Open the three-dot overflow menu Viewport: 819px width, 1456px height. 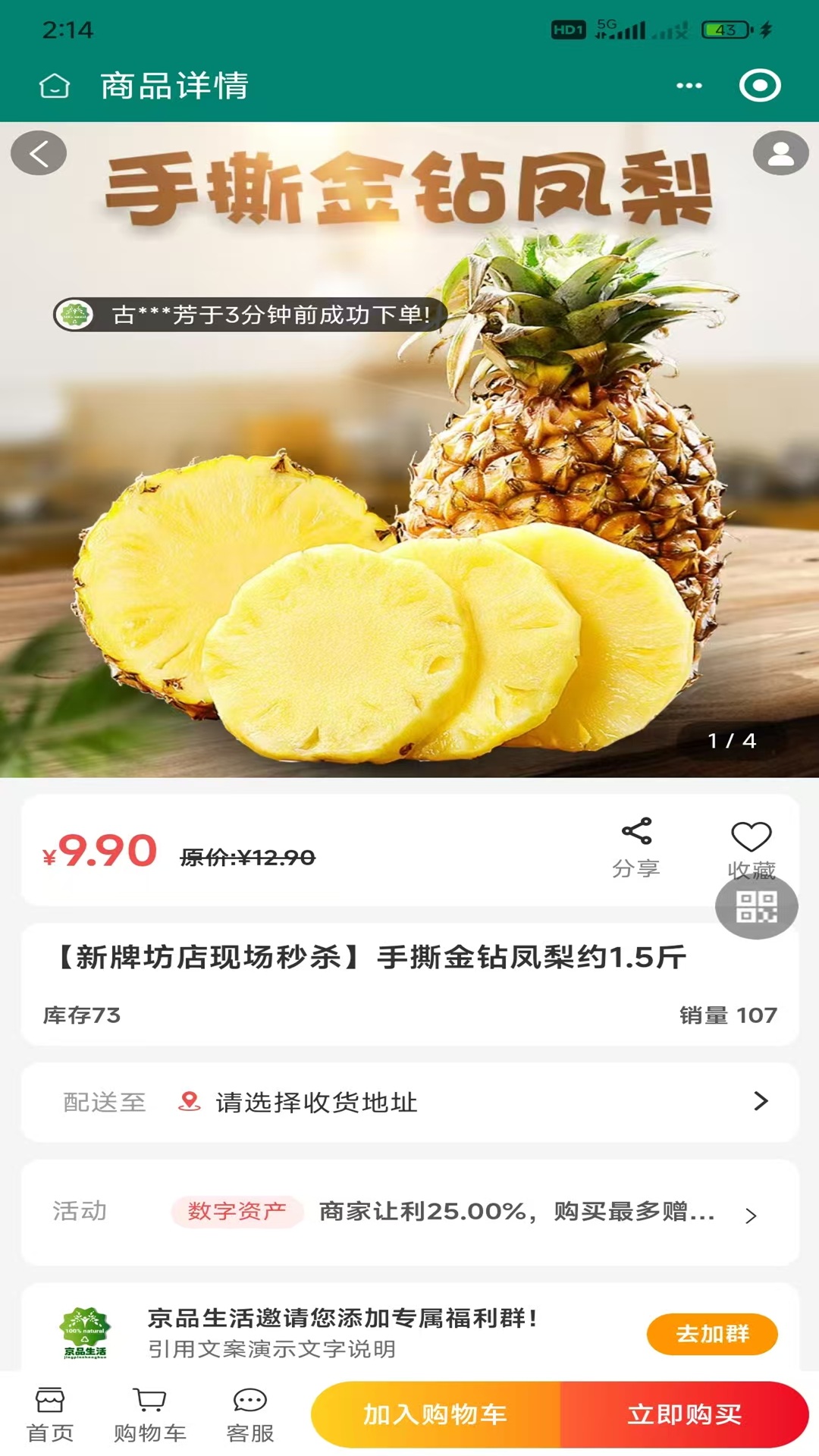click(689, 86)
